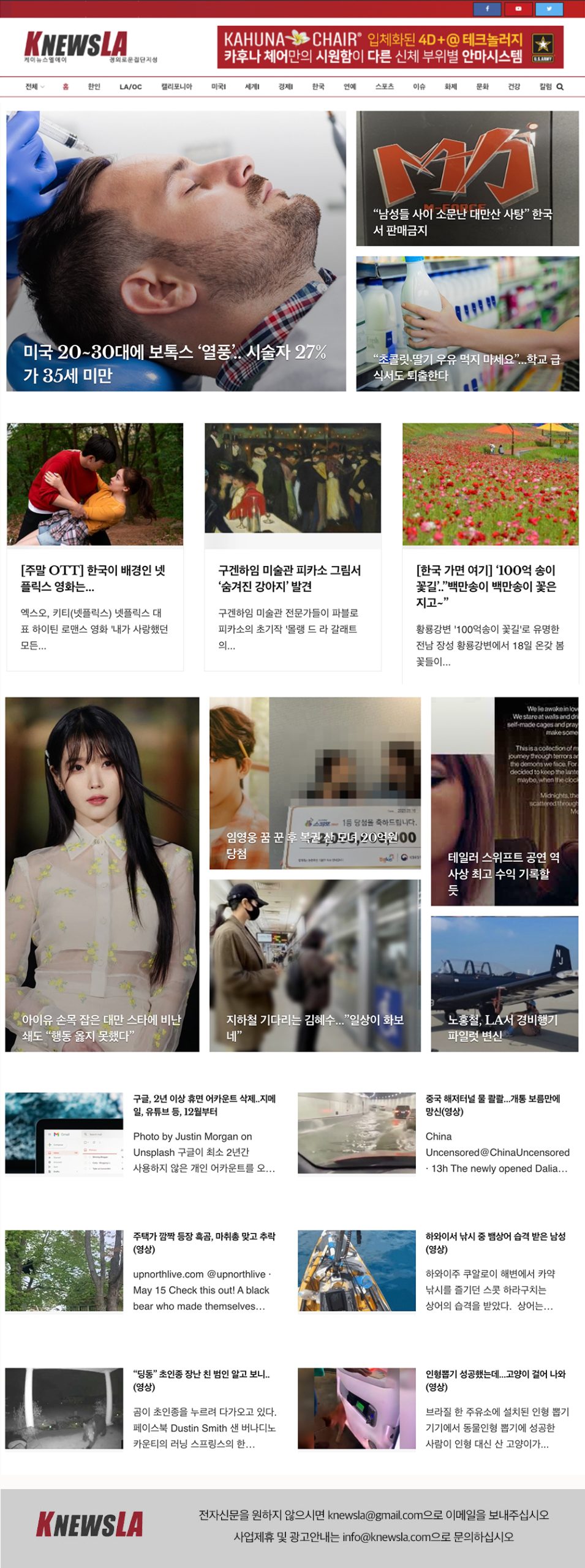
Task: Switch to the LA/OC section
Action: pyautogui.click(x=130, y=87)
